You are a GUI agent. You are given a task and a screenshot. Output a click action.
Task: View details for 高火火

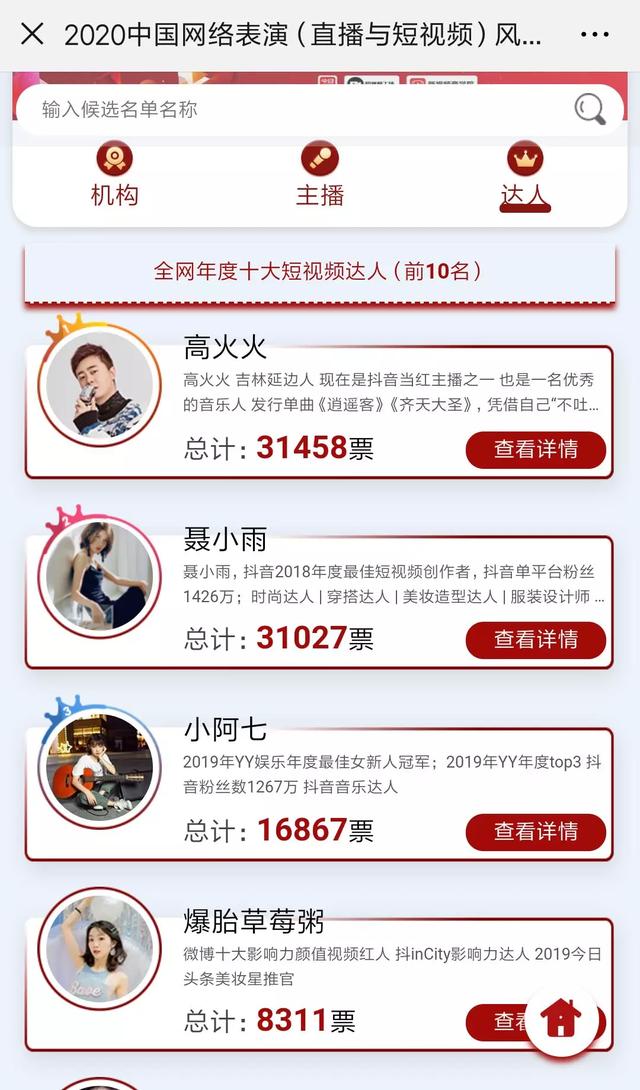536,449
